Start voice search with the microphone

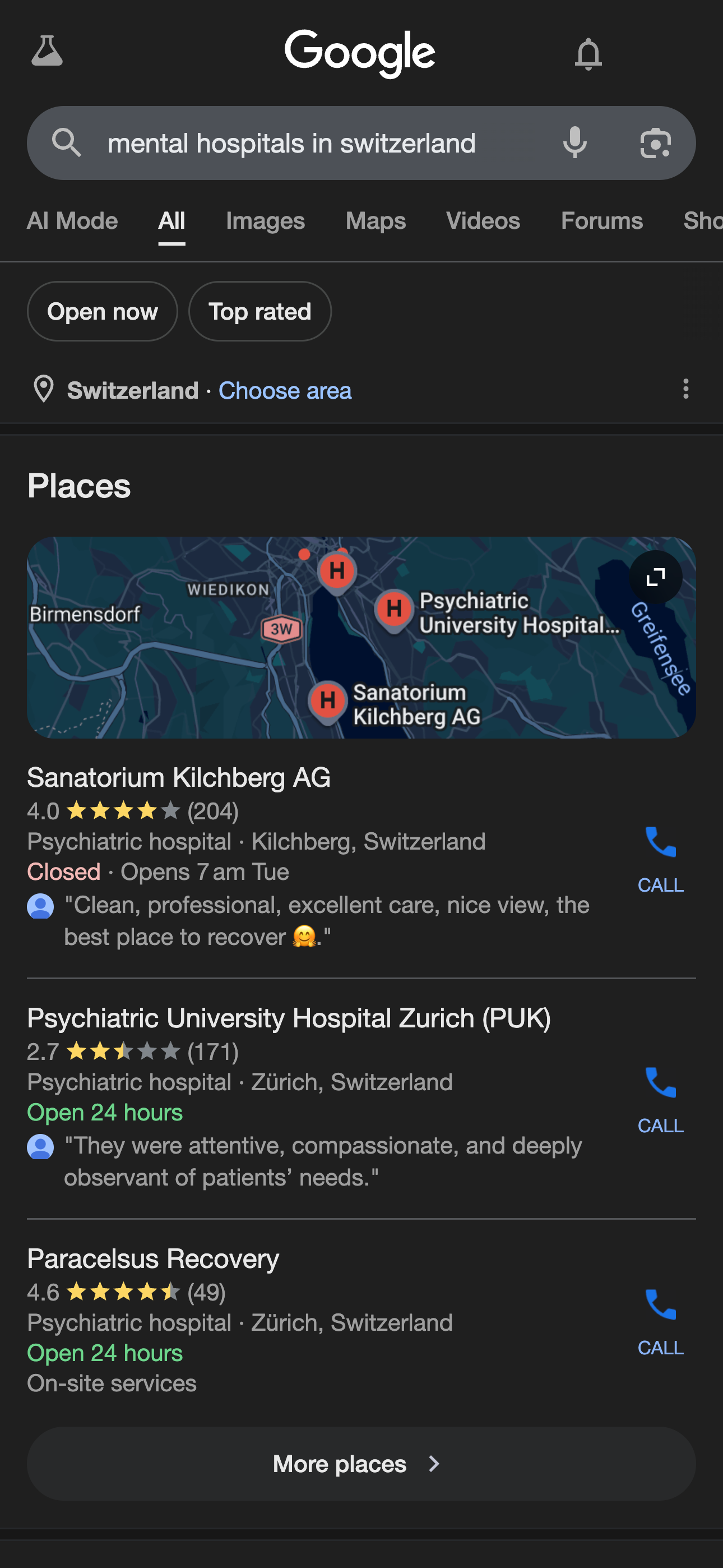click(574, 144)
